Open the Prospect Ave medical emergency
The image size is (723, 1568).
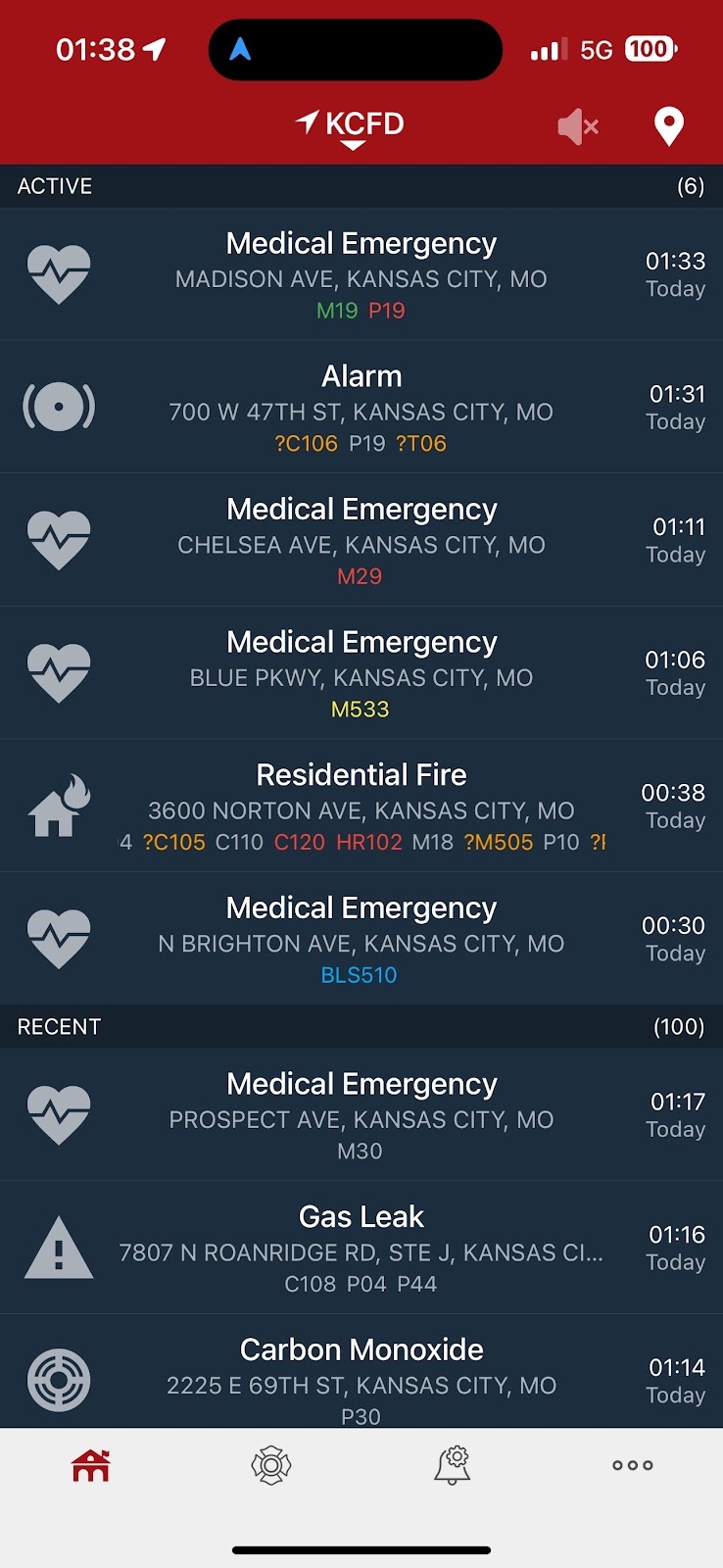point(361,1115)
